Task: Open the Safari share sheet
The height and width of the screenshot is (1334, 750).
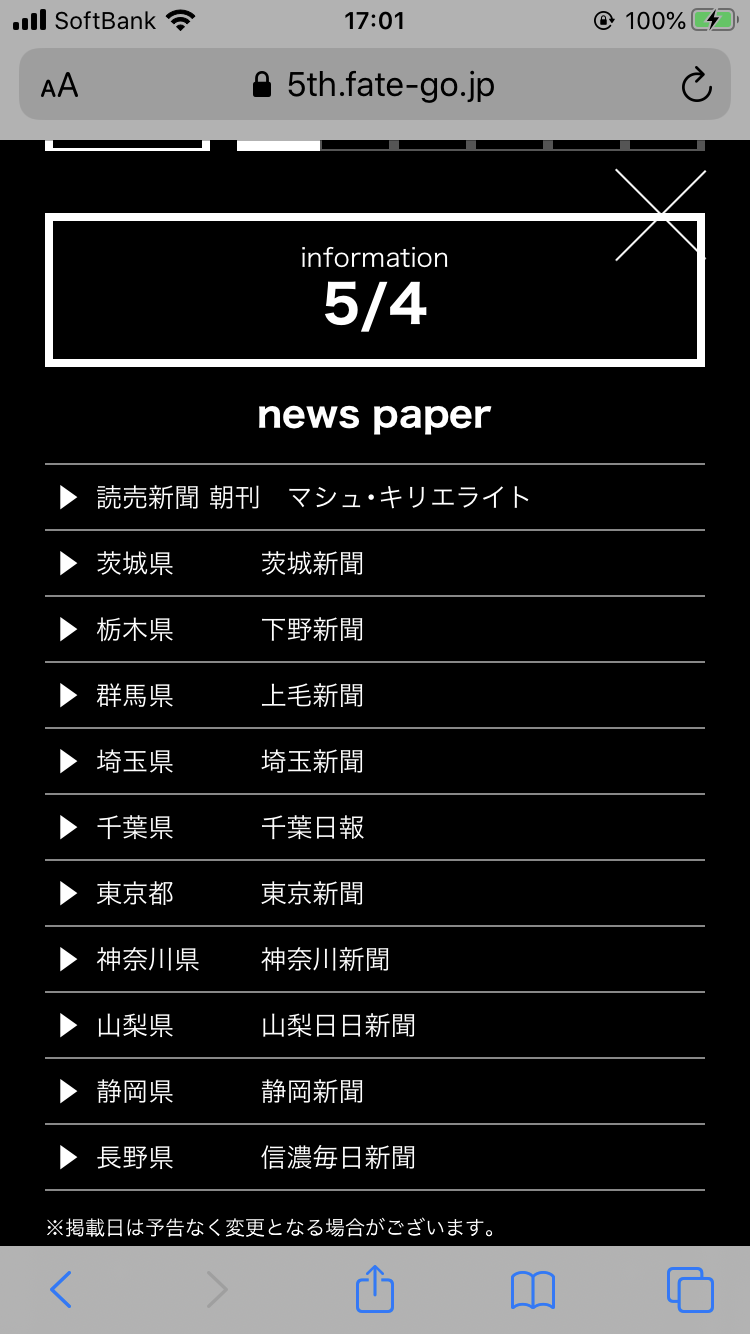Action: coord(375,1289)
